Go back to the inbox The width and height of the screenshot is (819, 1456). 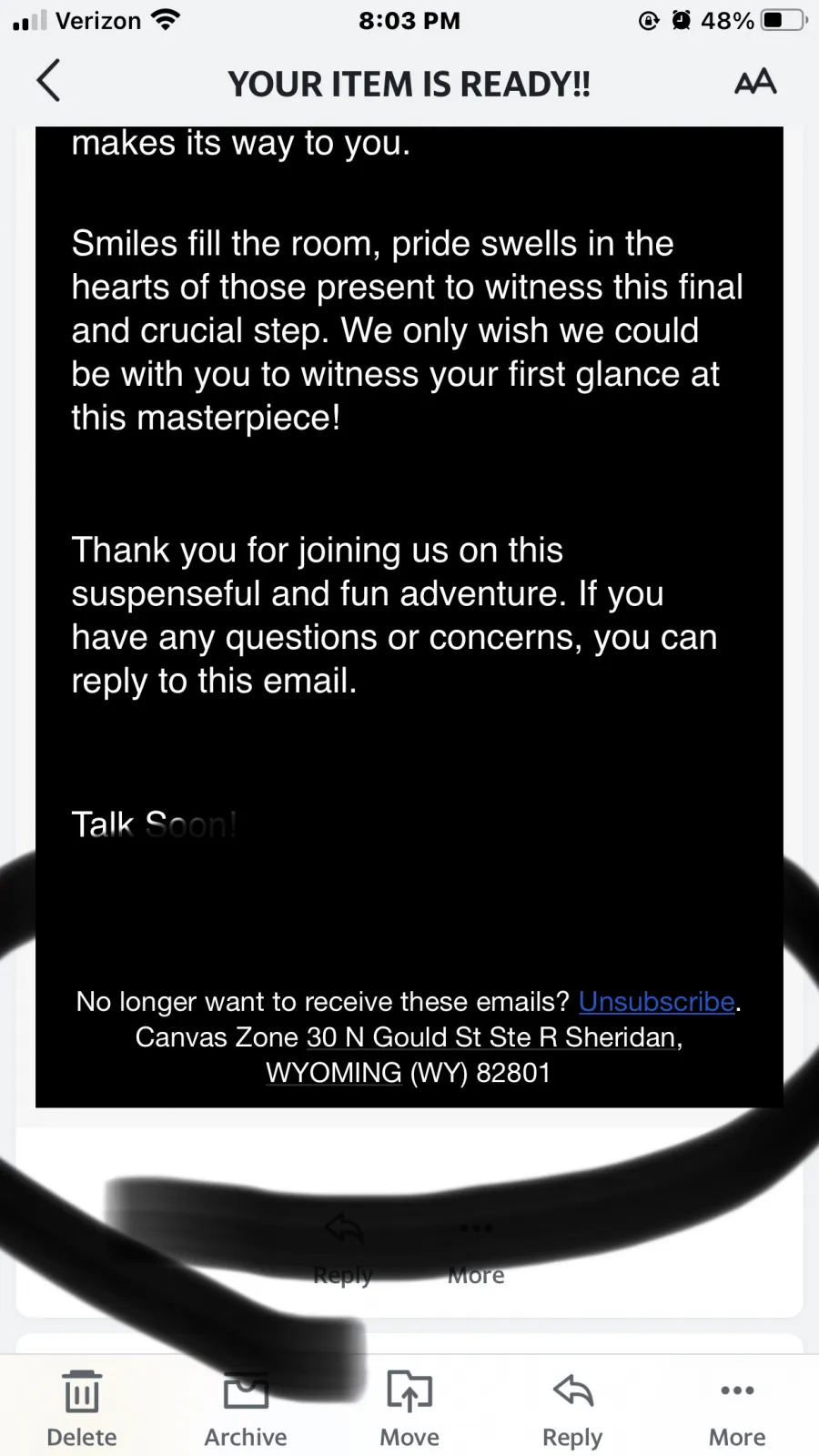[48, 81]
